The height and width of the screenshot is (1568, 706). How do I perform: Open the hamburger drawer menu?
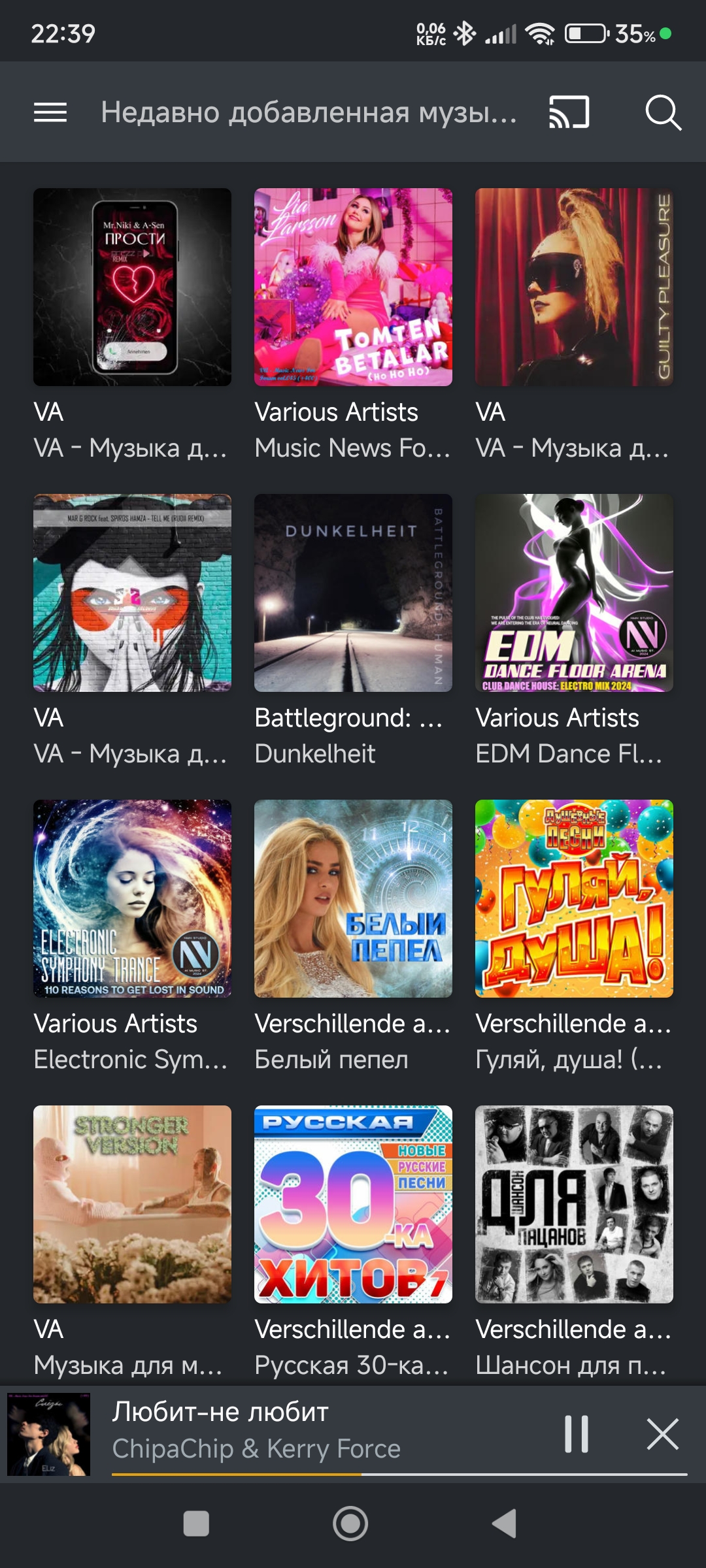click(50, 112)
